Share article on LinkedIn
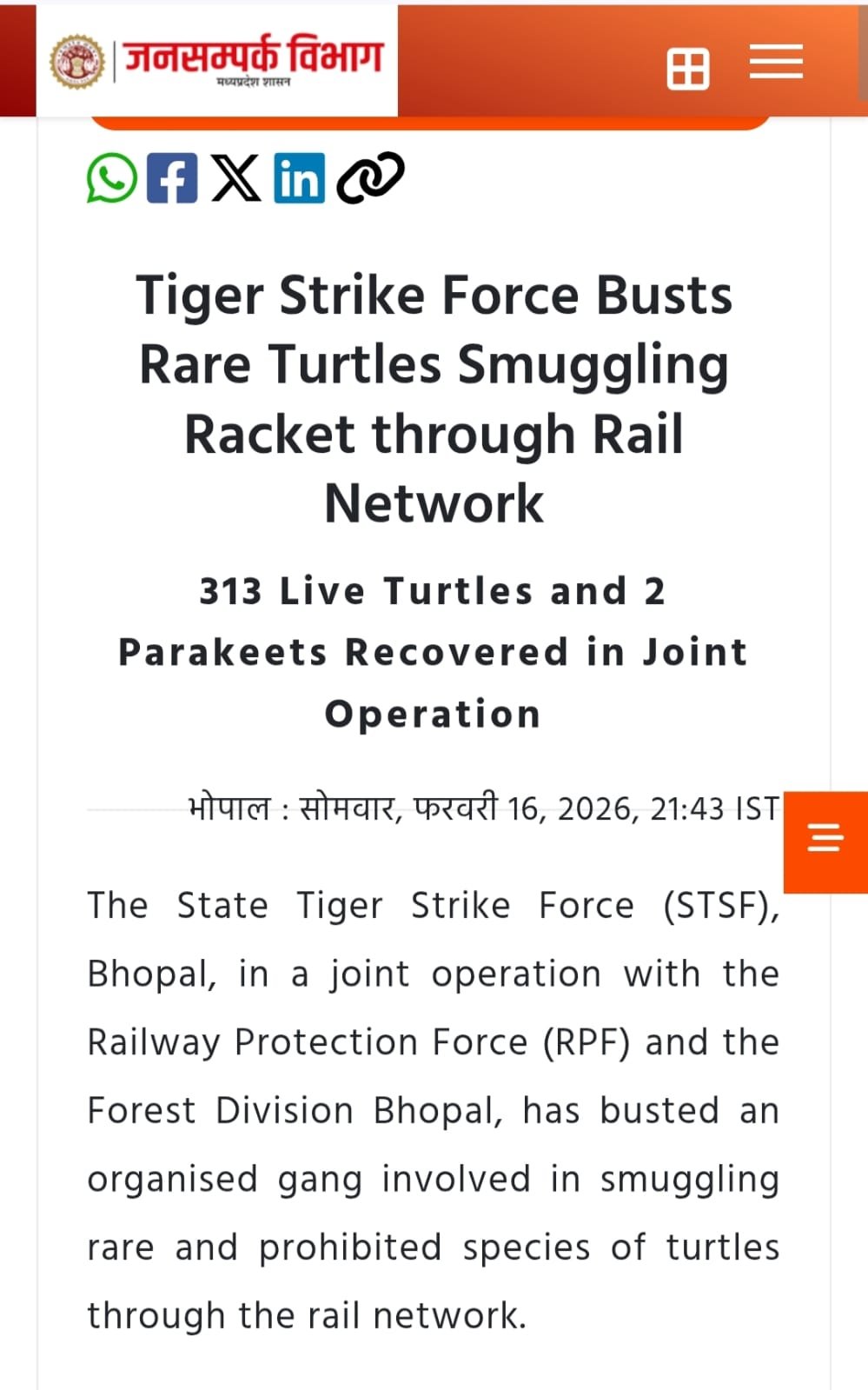 [300, 178]
